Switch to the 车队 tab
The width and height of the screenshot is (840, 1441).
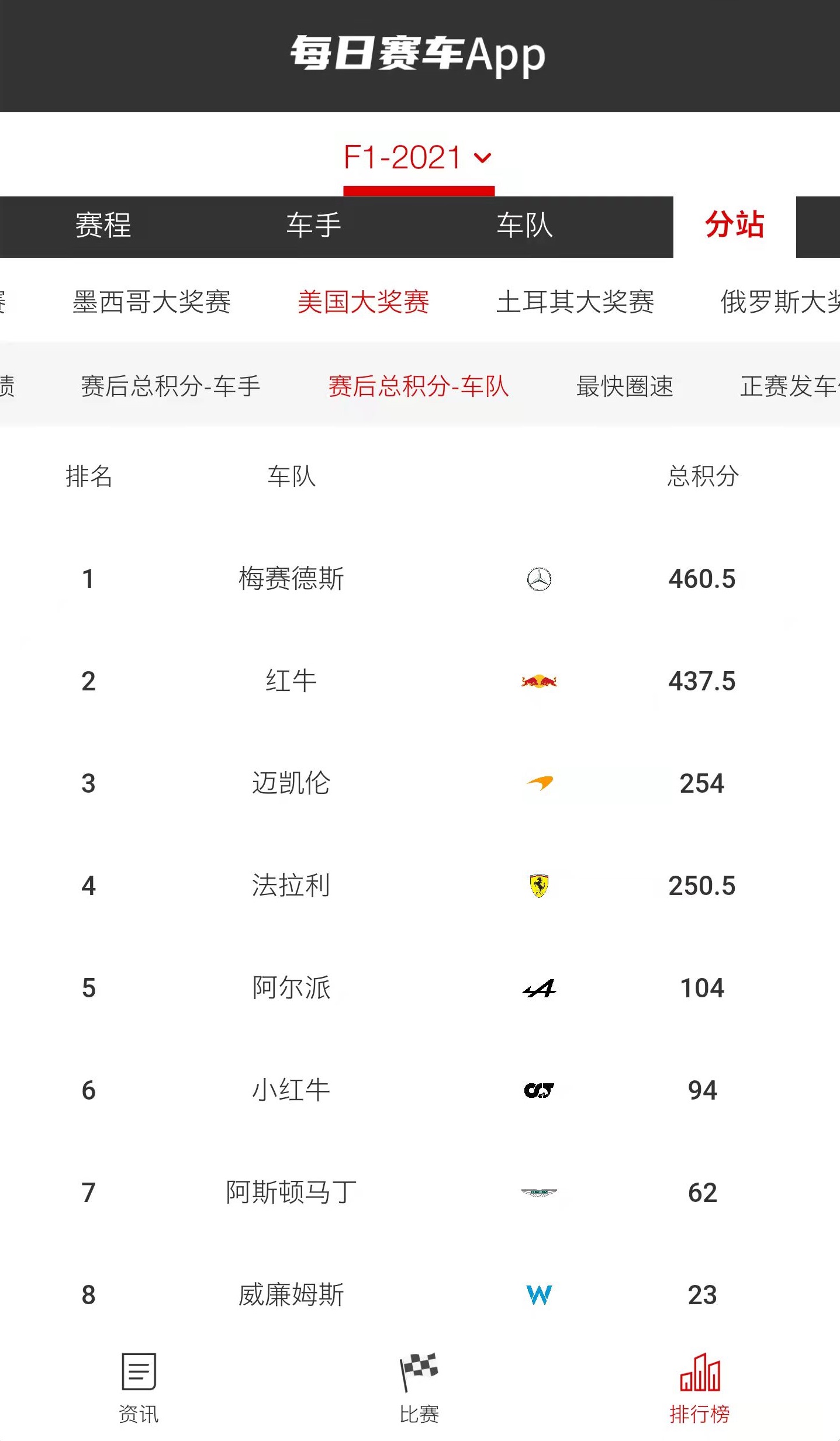coord(524,226)
